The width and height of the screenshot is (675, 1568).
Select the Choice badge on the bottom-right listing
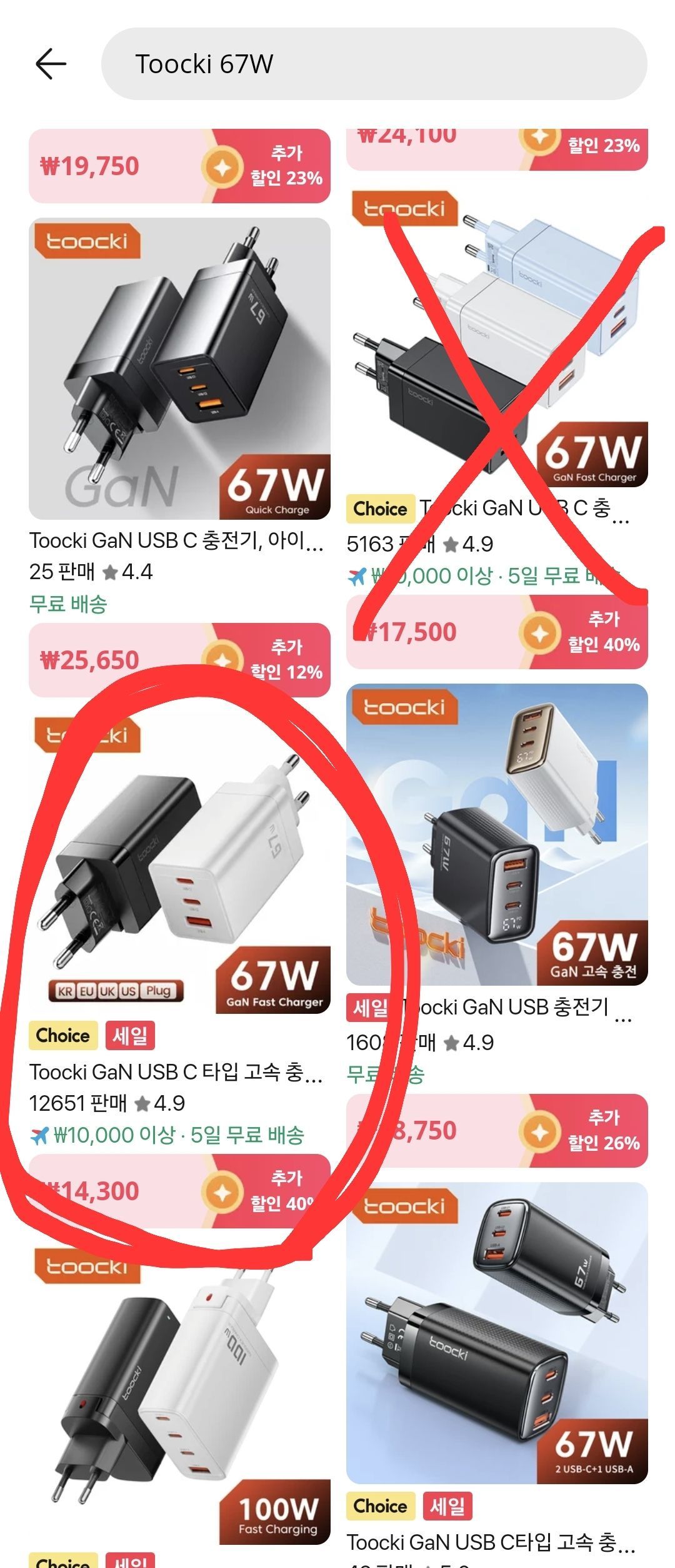coord(380,1506)
